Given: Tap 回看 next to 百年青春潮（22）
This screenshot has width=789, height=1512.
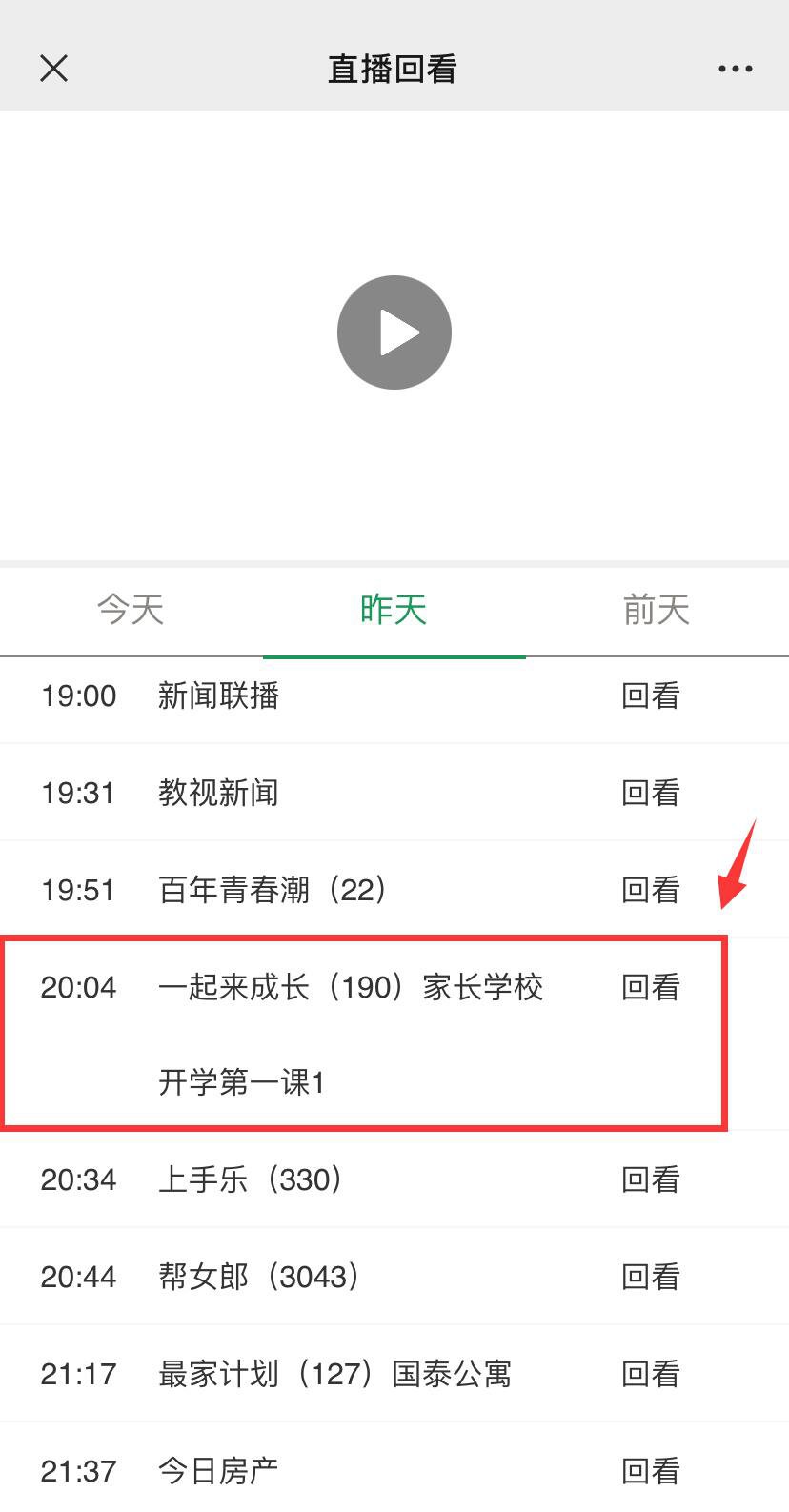Looking at the screenshot, I should click(651, 890).
